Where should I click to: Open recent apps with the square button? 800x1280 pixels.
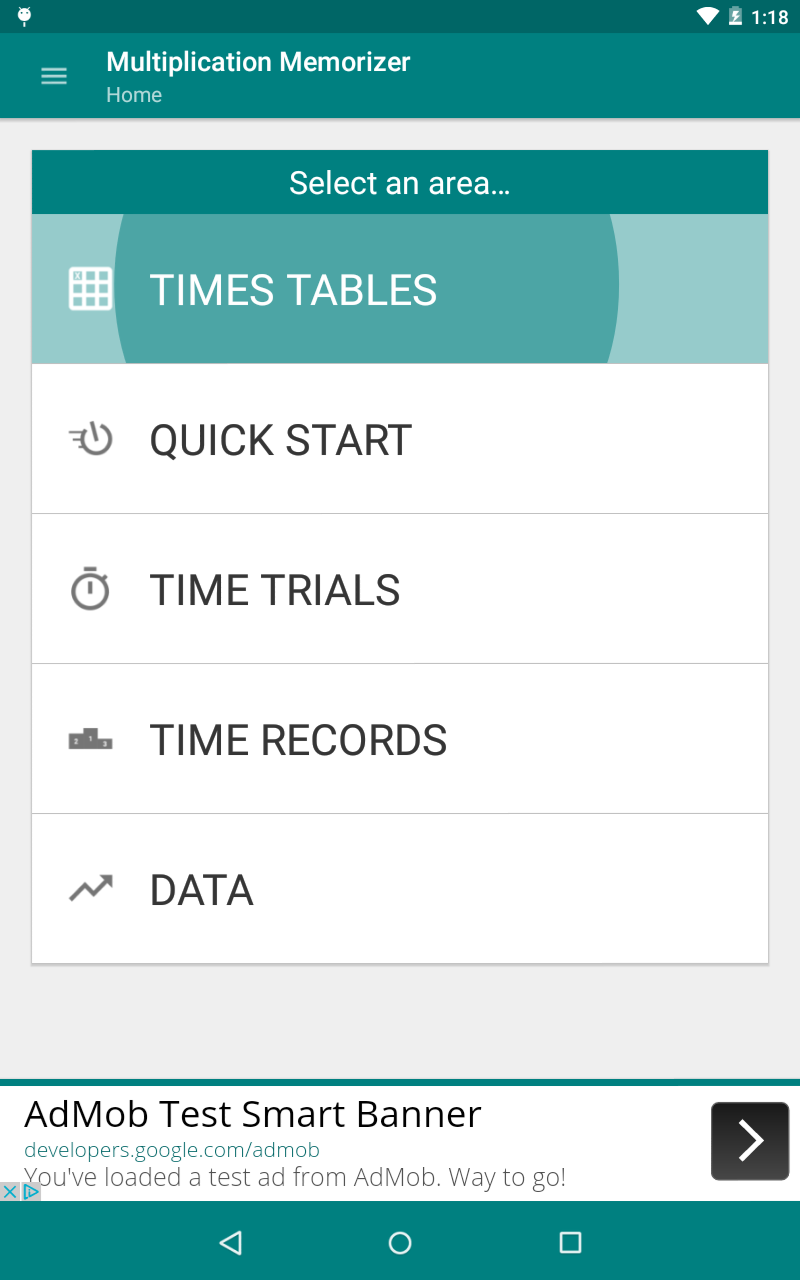click(x=570, y=1242)
